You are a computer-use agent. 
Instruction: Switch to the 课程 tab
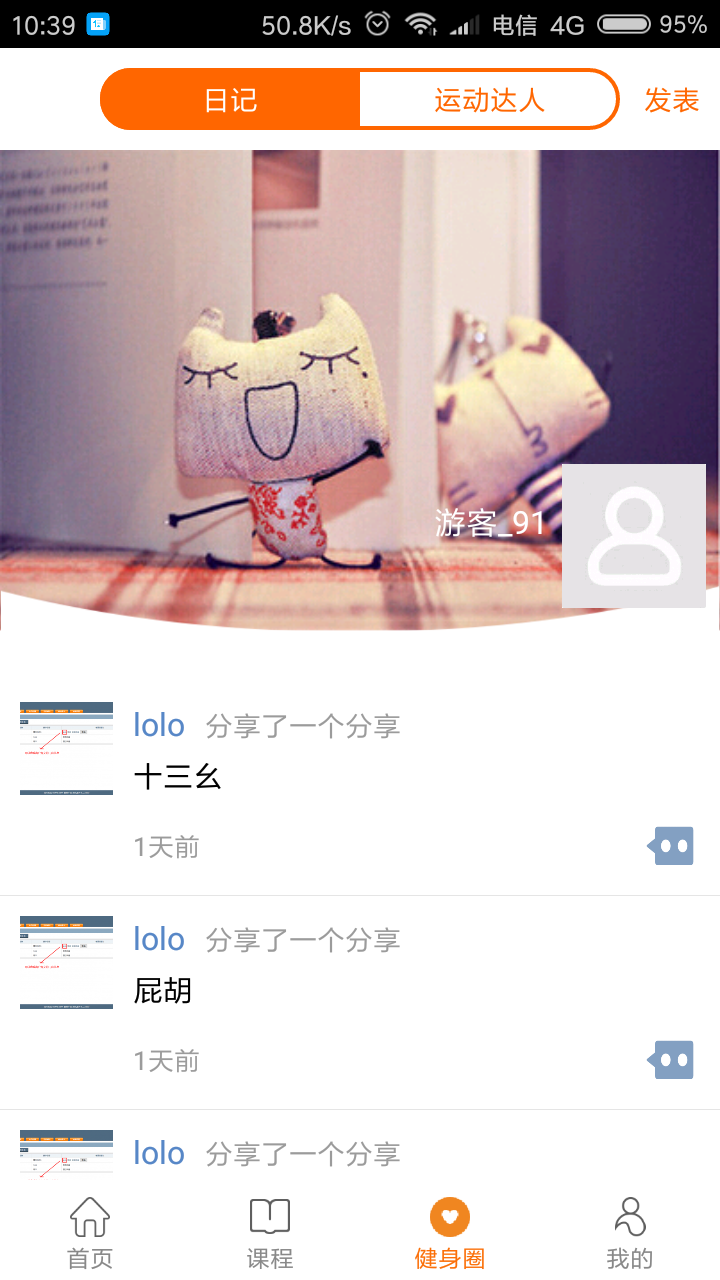coord(270,1232)
